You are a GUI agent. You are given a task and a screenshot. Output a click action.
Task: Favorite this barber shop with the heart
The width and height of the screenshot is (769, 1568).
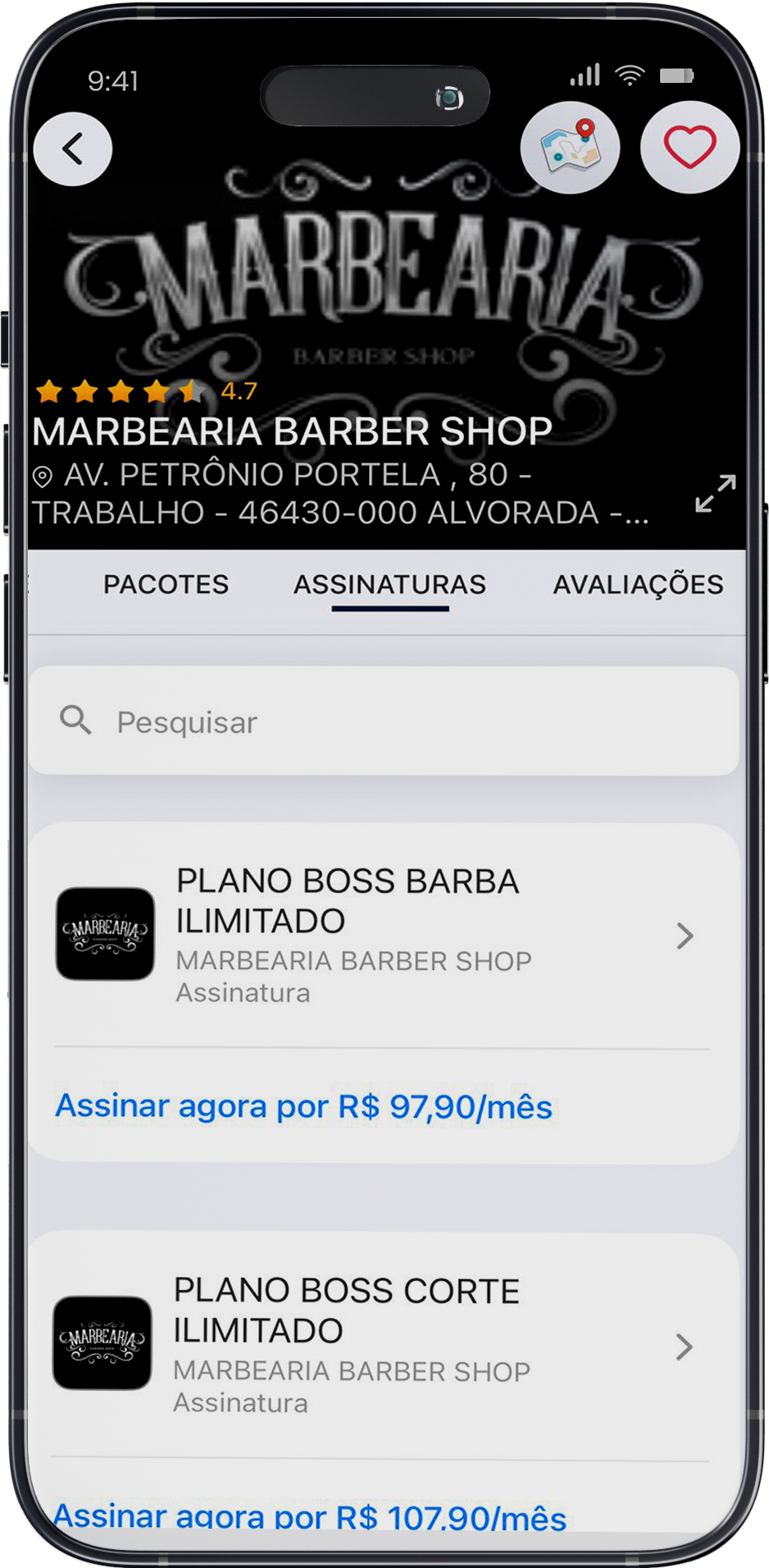[689, 148]
